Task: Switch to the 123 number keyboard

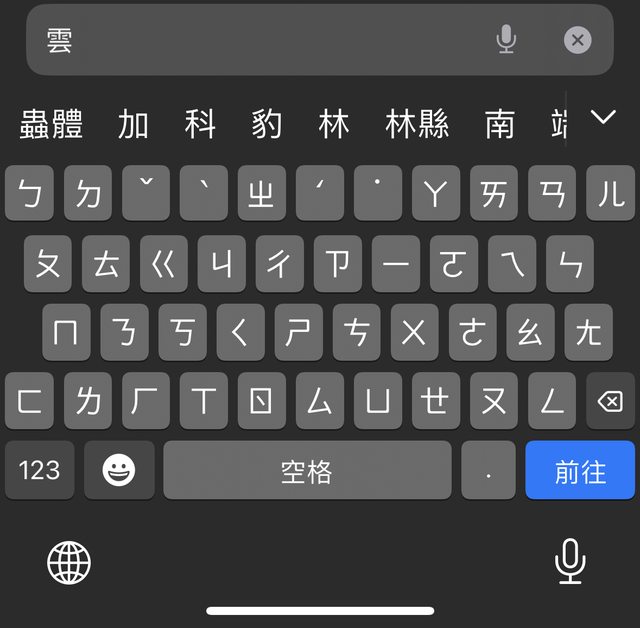Action: 40,470
